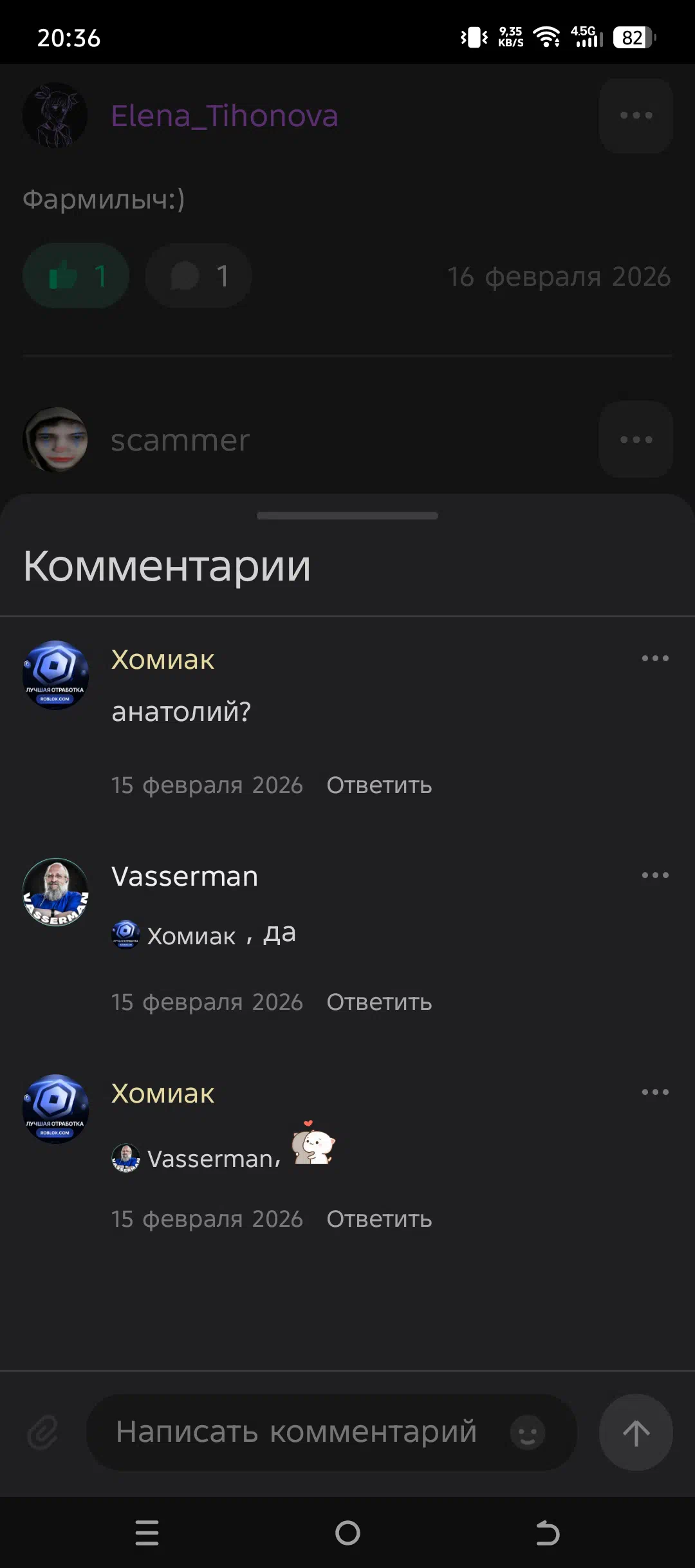Tap the comments sheet drag handle
Screen dimensions: 695x1568
[x=347, y=516]
